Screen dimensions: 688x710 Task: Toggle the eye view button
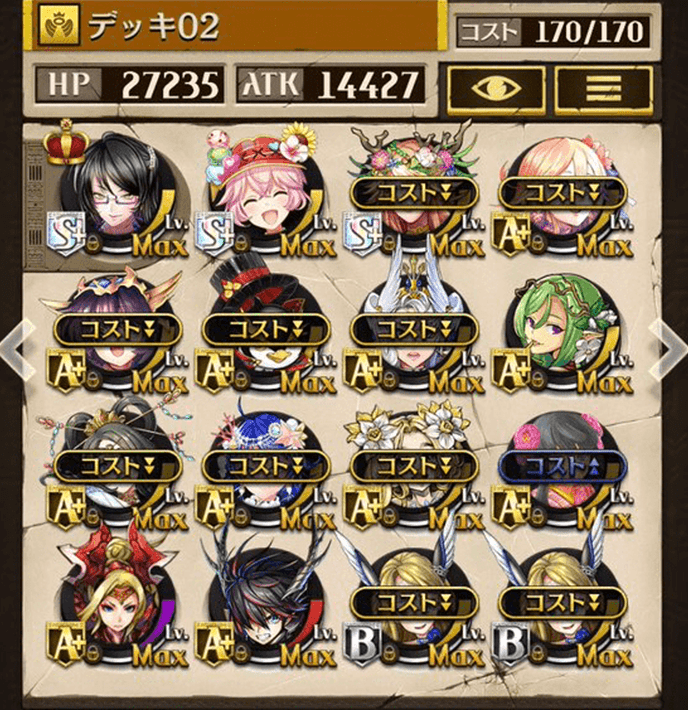point(496,88)
